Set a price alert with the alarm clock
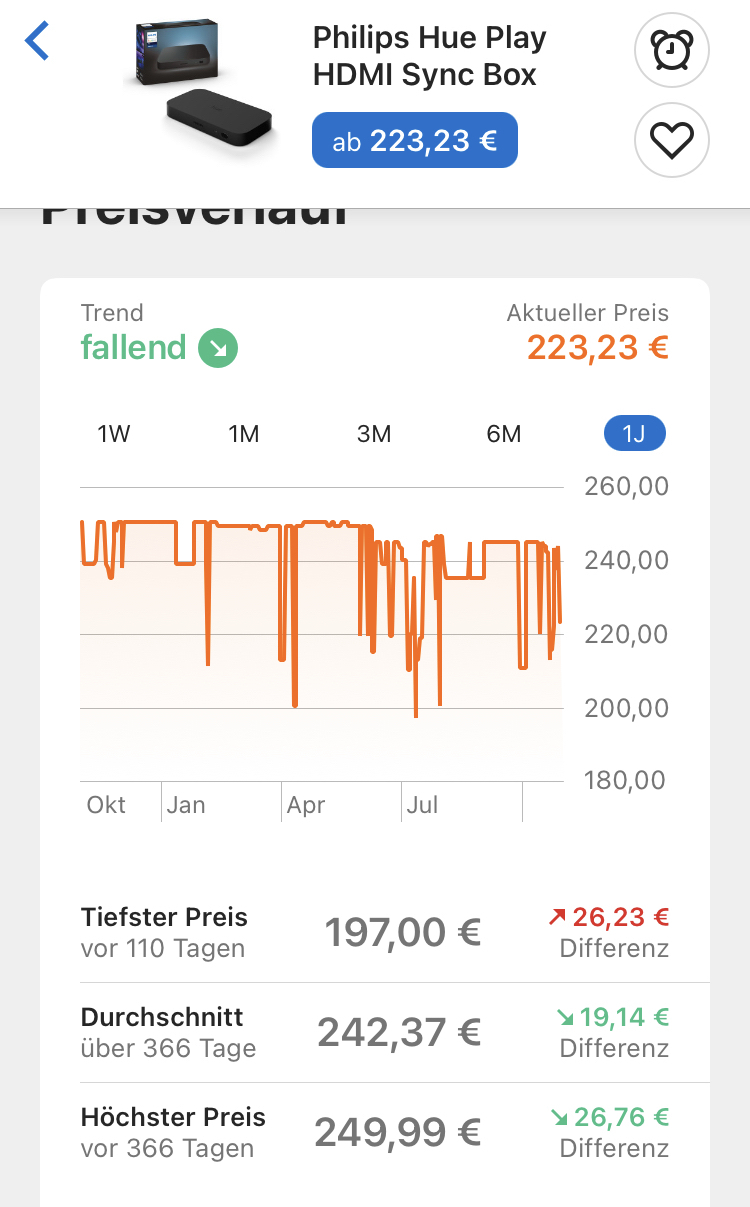Viewport: 750px width, 1207px height. pyautogui.click(x=671, y=50)
